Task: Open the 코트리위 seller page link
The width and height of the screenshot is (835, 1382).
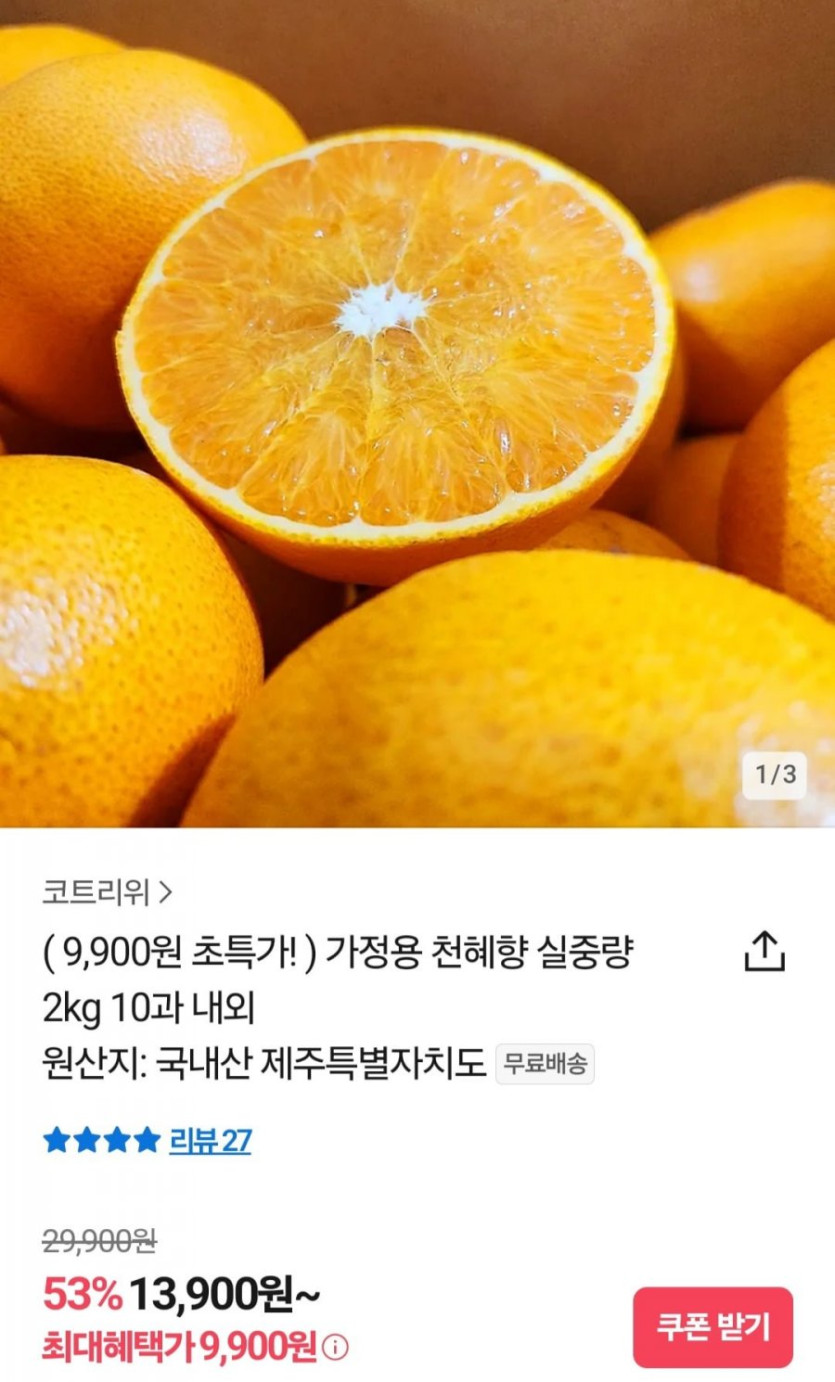Action: pyautogui.click(x=107, y=891)
